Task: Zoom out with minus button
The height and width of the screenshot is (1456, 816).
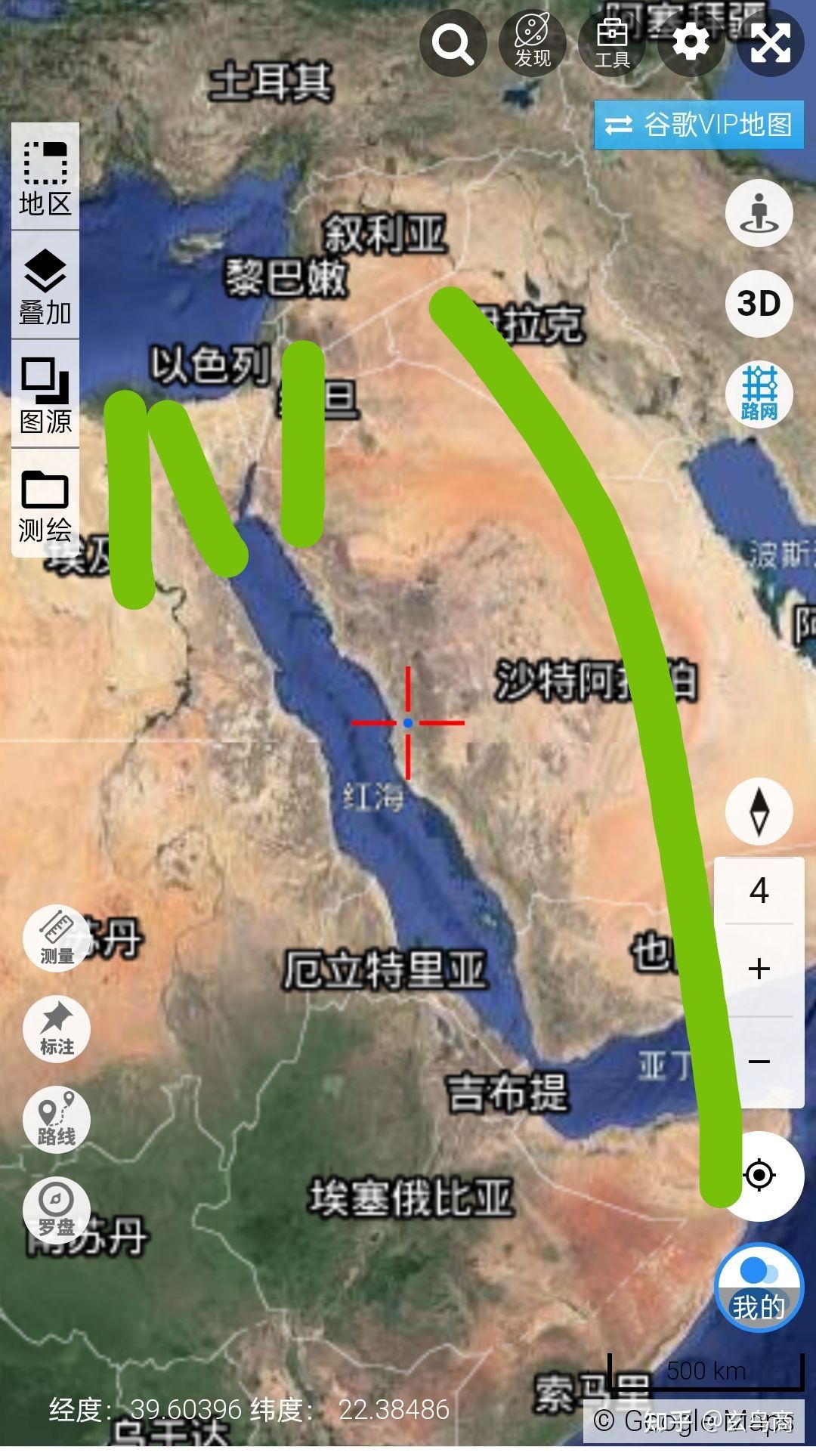Action: click(x=759, y=1062)
